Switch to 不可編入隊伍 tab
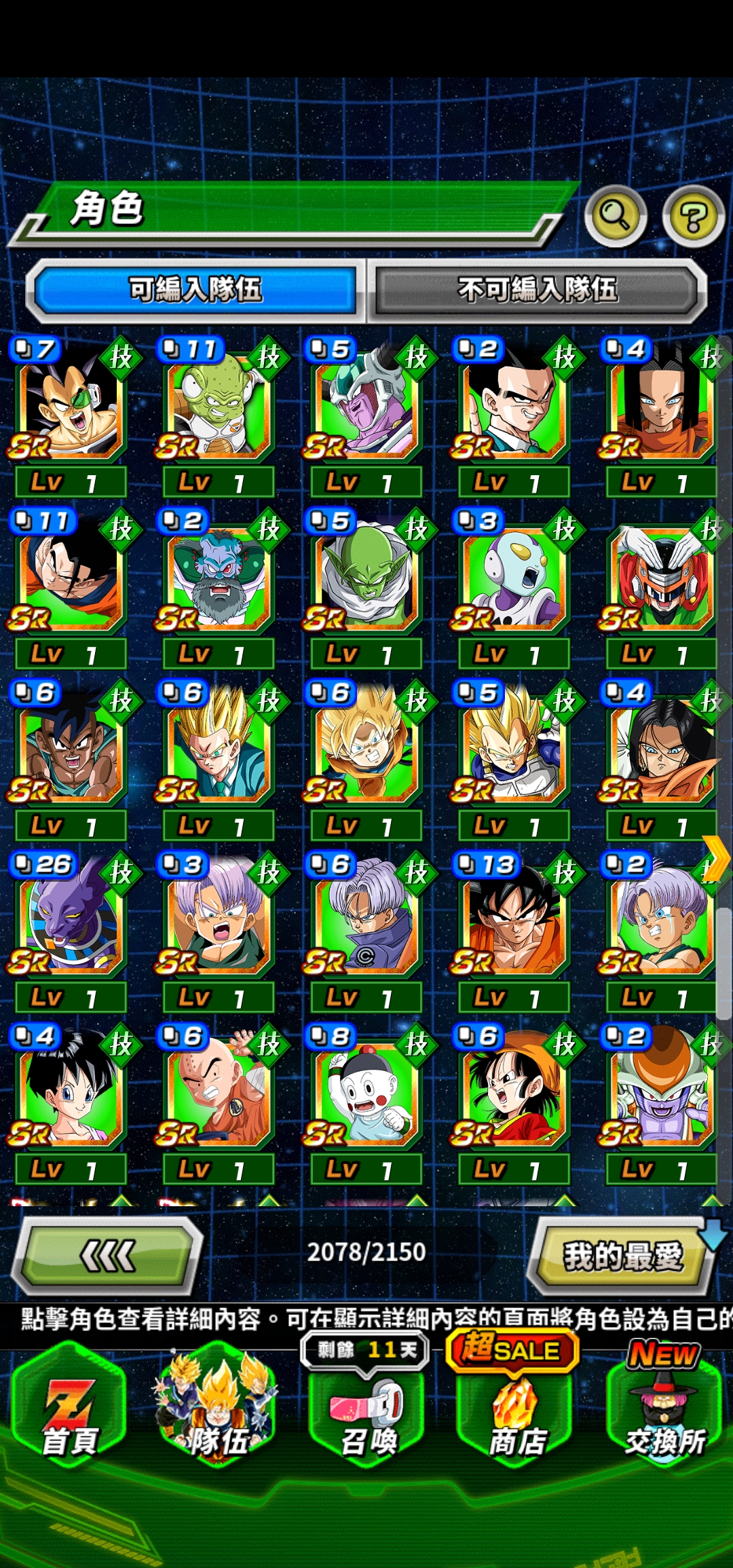Image resolution: width=733 pixels, height=1568 pixels. tap(538, 290)
